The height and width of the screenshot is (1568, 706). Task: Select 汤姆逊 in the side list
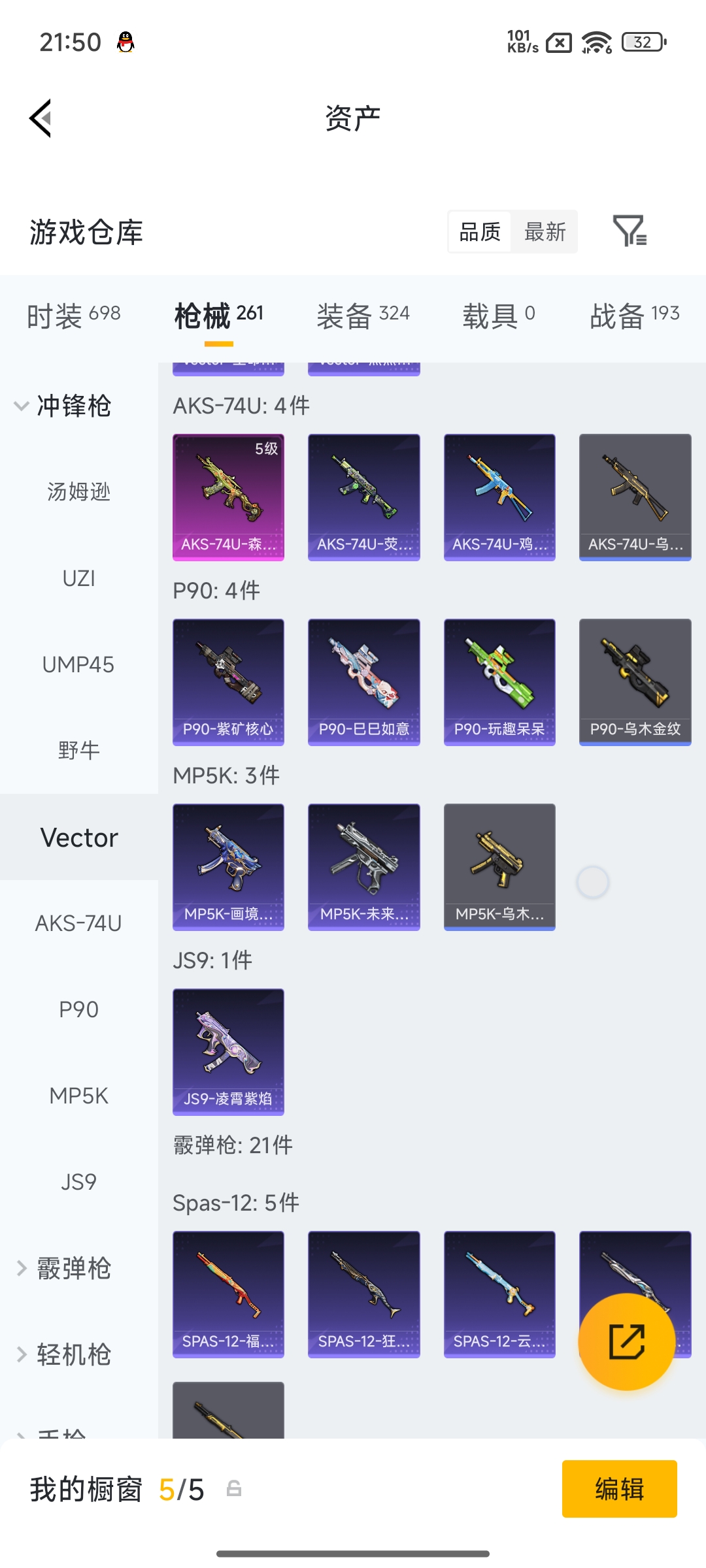[78, 492]
